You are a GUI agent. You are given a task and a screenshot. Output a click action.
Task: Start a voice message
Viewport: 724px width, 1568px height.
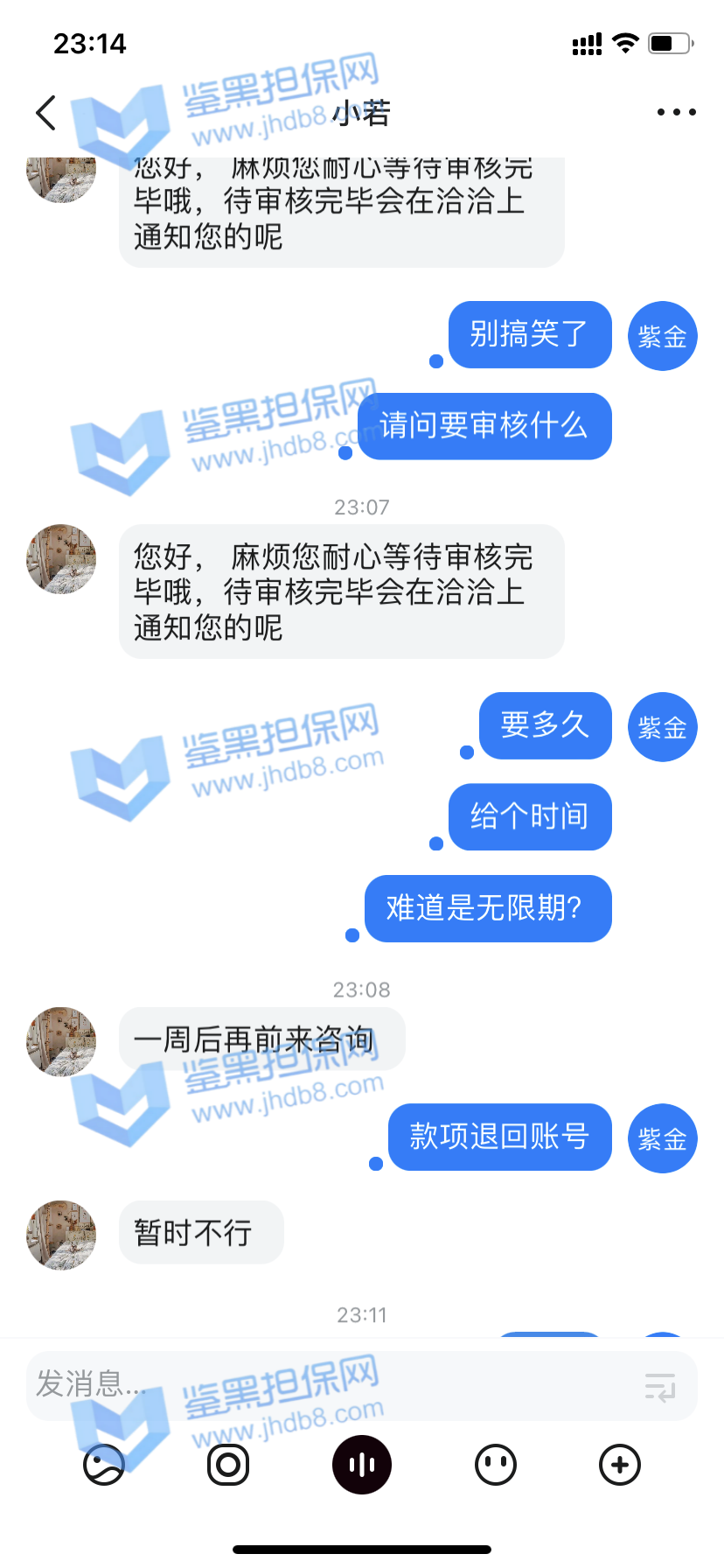point(361,1465)
